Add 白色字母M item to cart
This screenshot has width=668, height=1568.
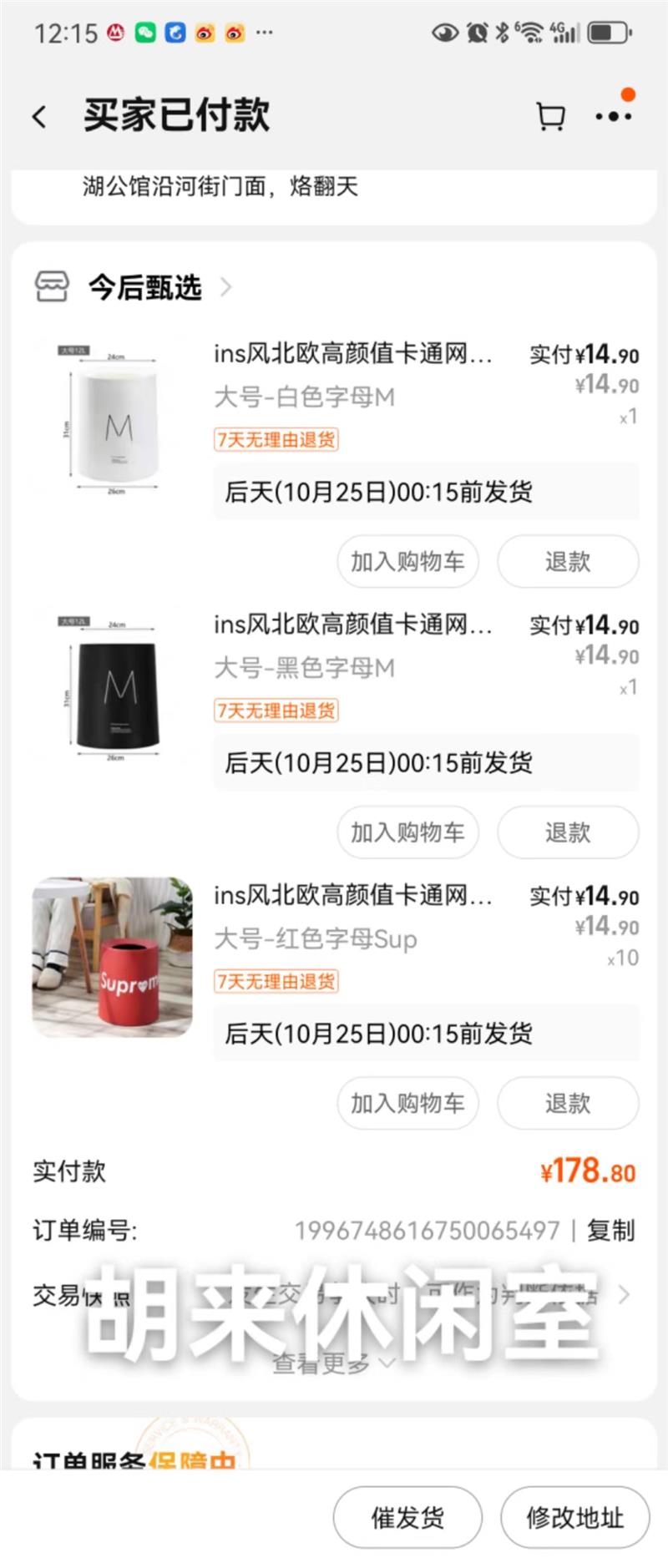coord(407,561)
